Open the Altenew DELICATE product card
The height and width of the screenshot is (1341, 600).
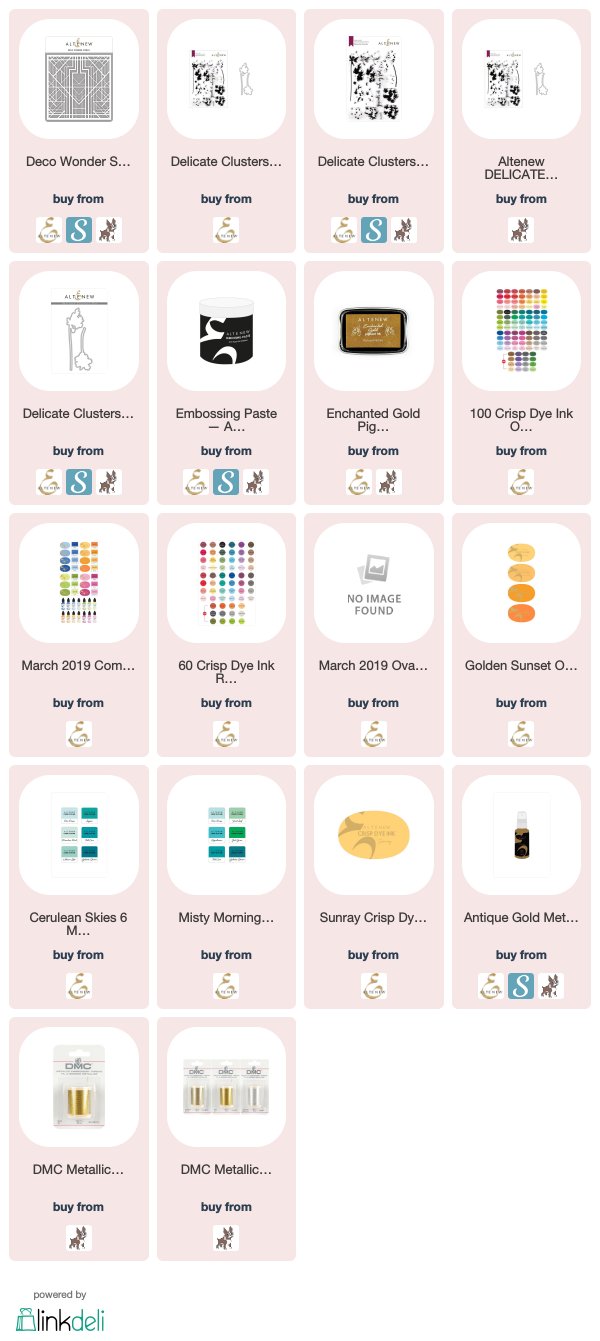[x=521, y=131]
